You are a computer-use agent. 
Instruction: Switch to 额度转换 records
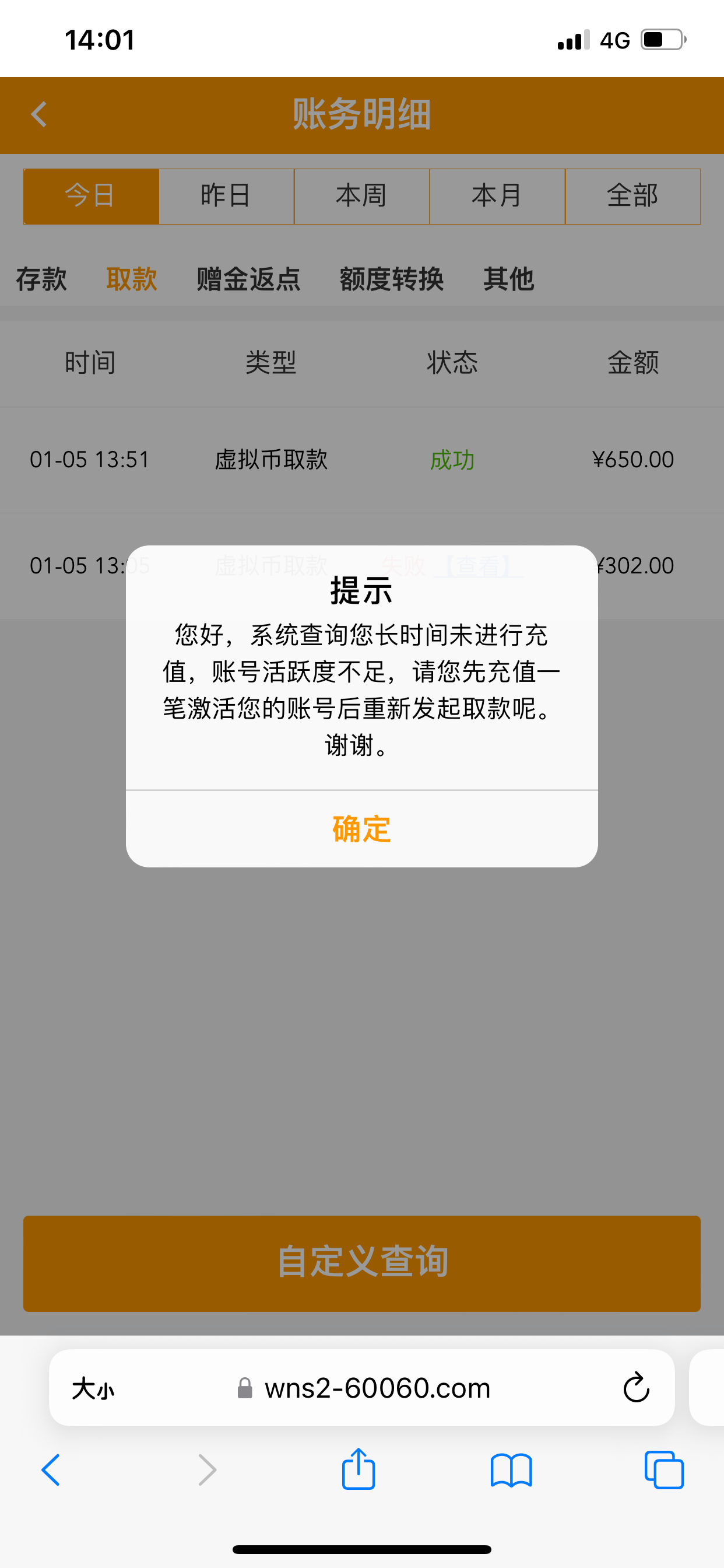point(391,279)
